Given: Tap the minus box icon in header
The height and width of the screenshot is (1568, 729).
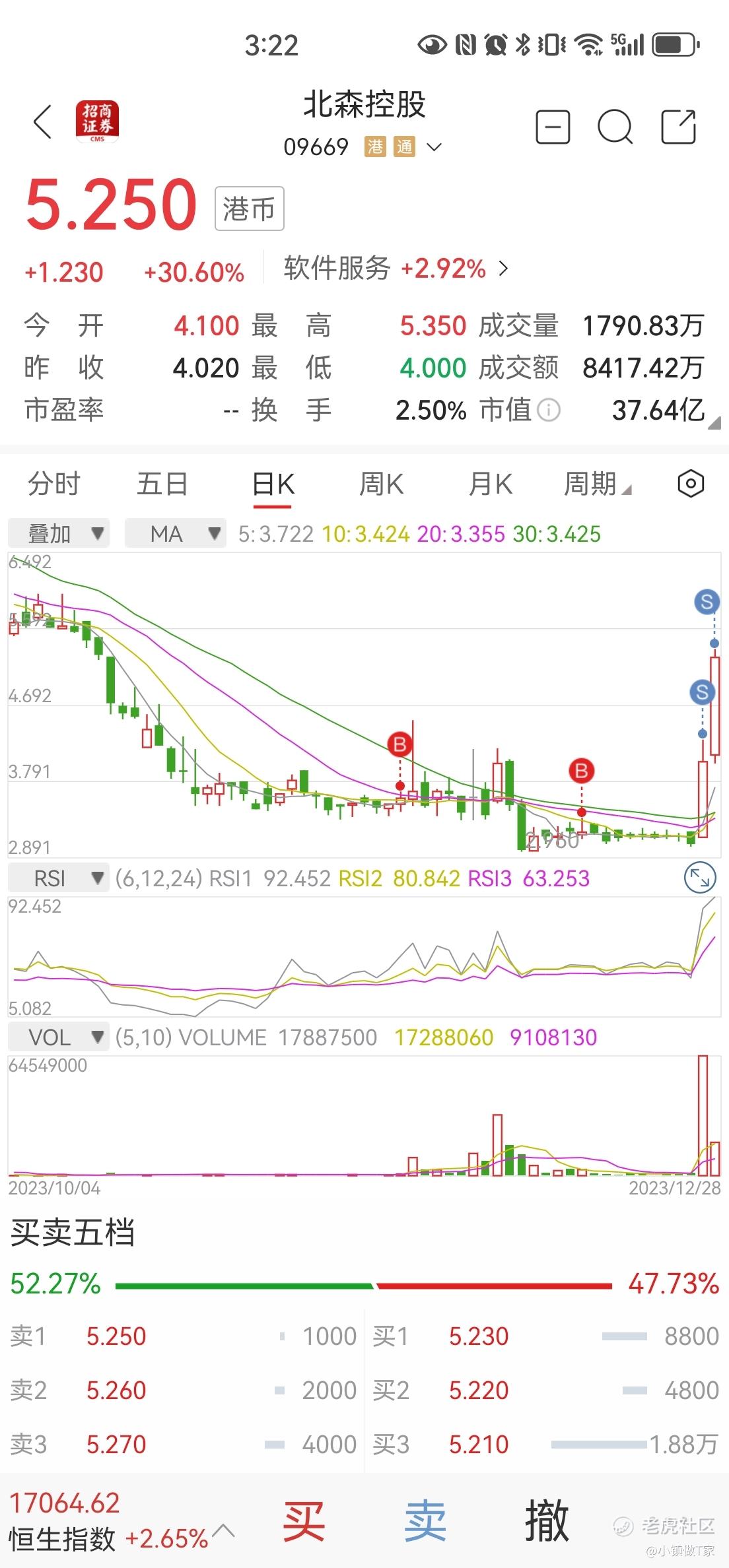Looking at the screenshot, I should click(553, 127).
